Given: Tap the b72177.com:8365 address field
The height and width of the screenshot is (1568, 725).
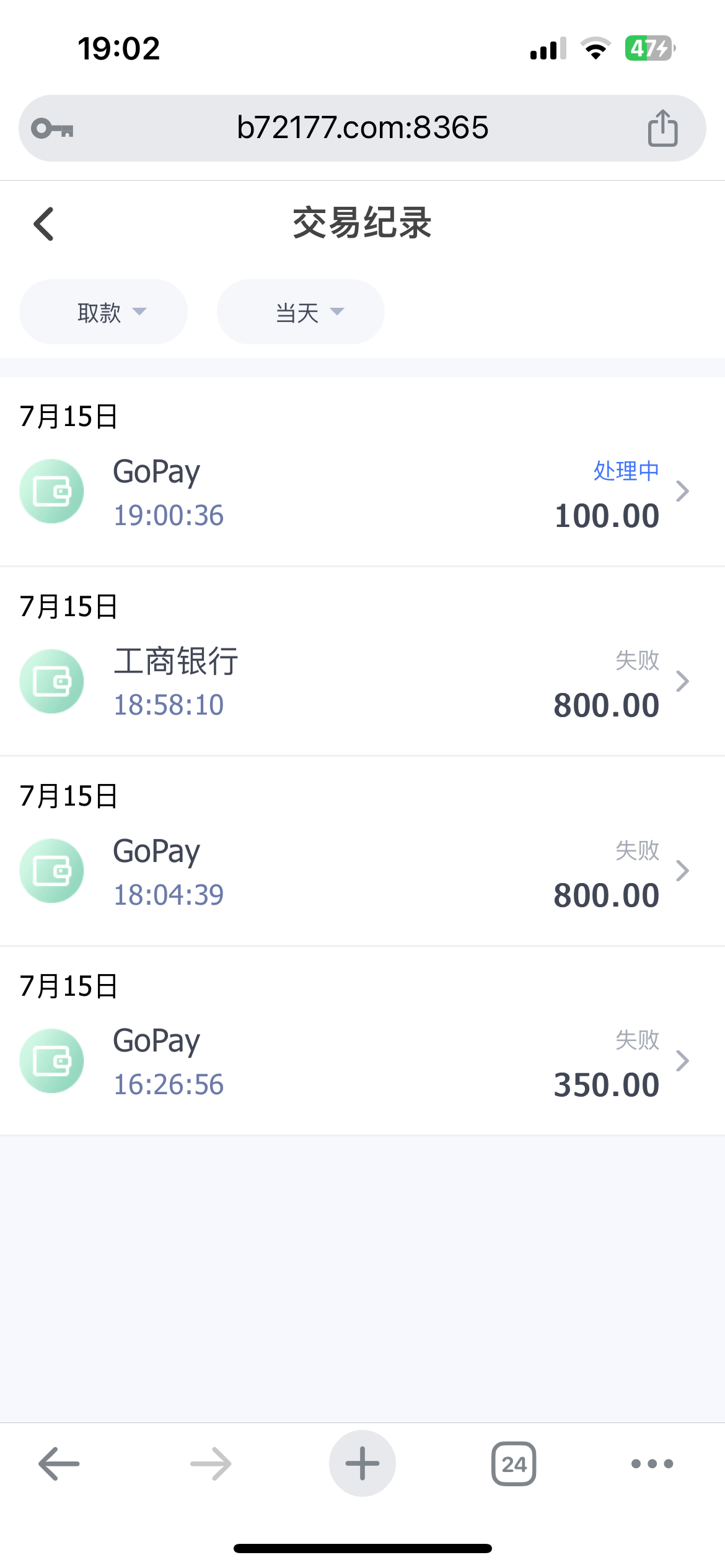Looking at the screenshot, I should tap(362, 128).
